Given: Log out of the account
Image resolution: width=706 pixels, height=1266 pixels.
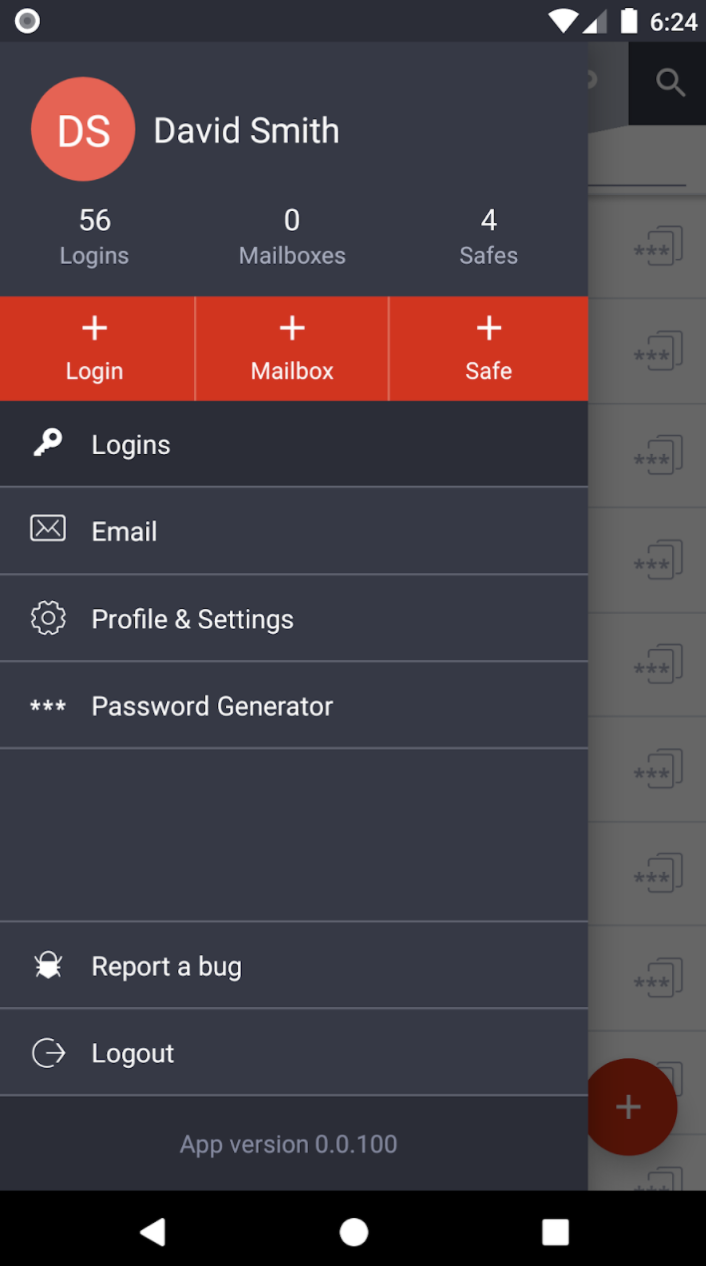Looking at the screenshot, I should tap(293, 1053).
